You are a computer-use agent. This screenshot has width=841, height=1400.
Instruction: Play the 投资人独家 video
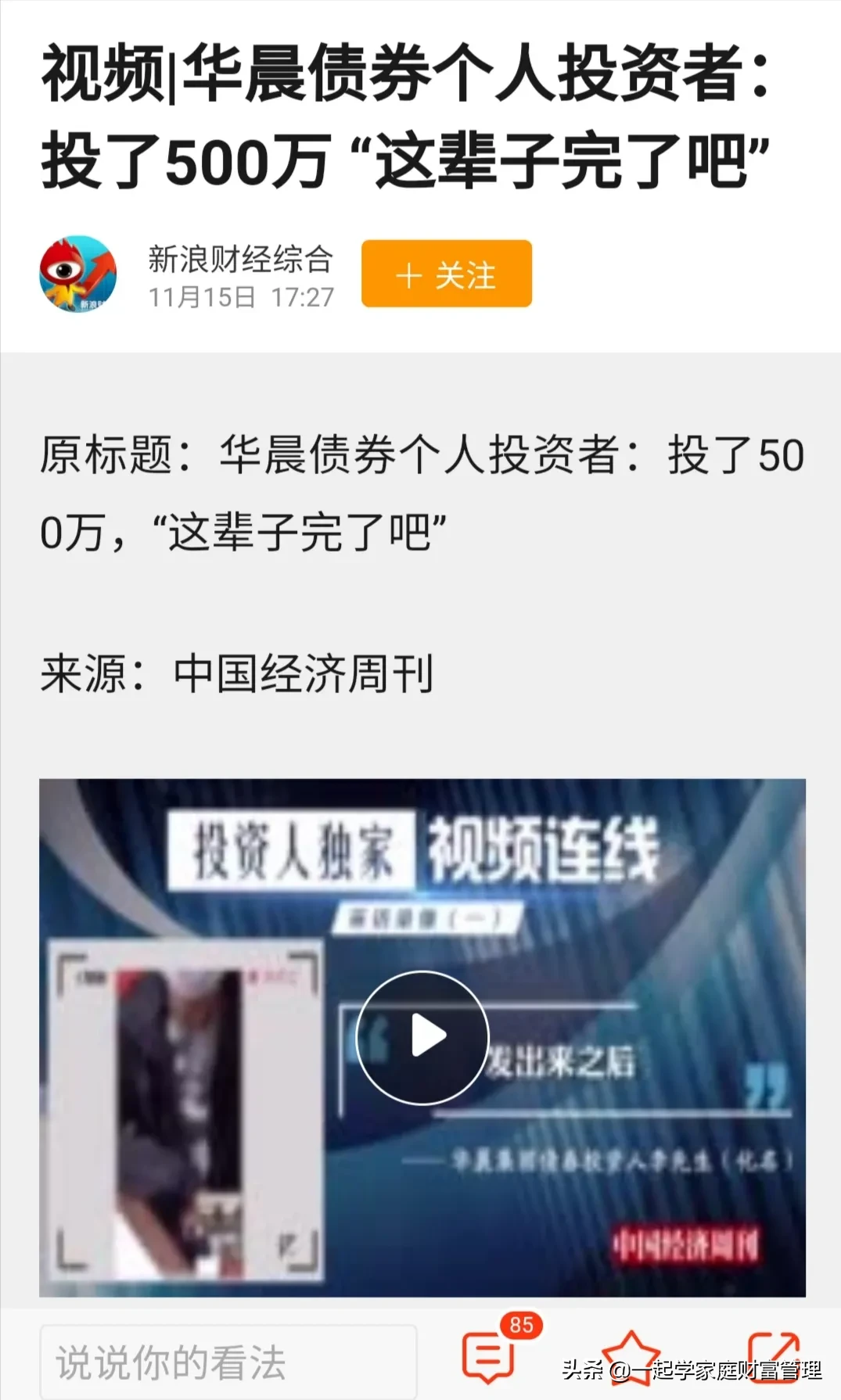pyautogui.click(x=422, y=1037)
